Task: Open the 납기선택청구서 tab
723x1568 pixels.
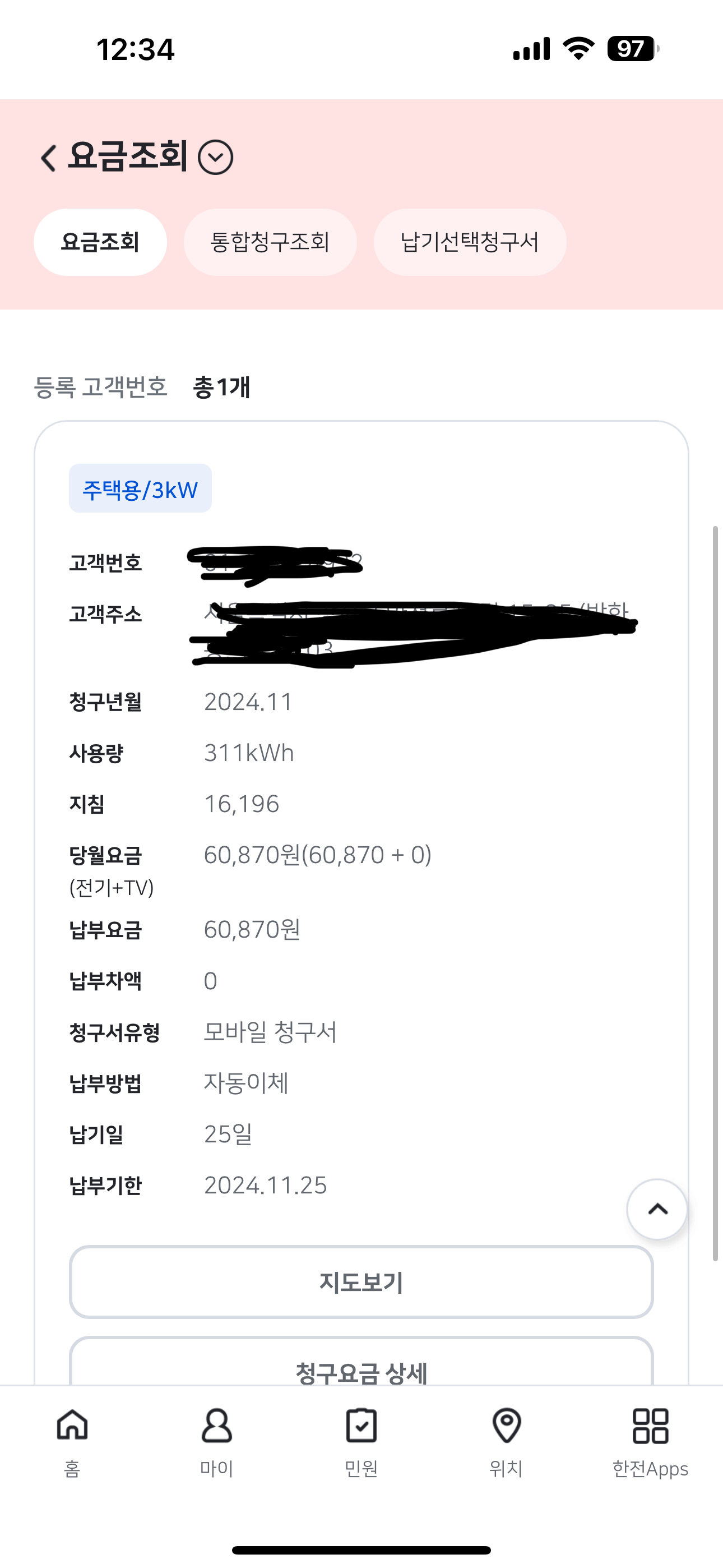Action: (x=469, y=242)
